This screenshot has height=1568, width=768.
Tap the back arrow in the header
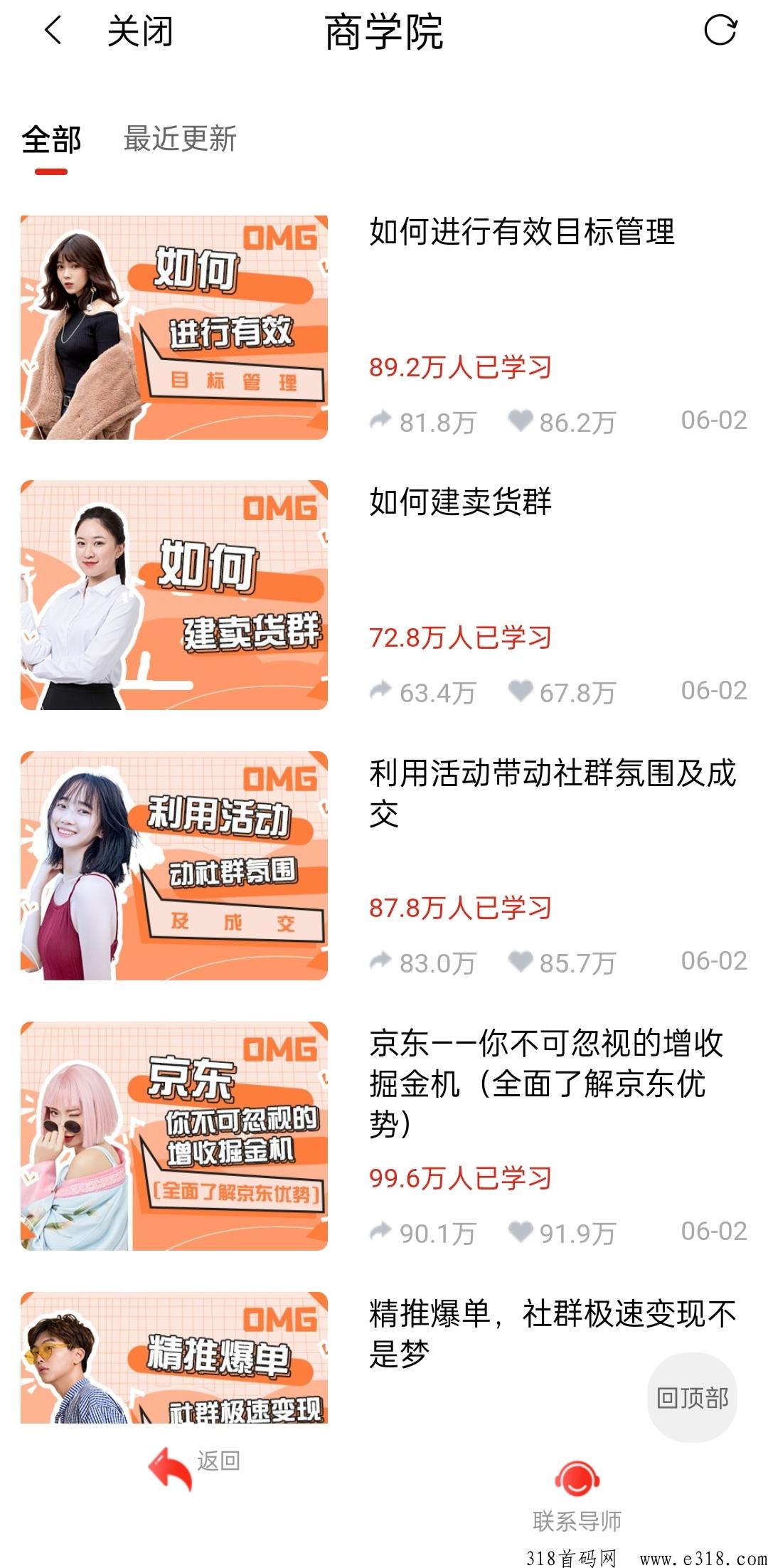coord(53,31)
